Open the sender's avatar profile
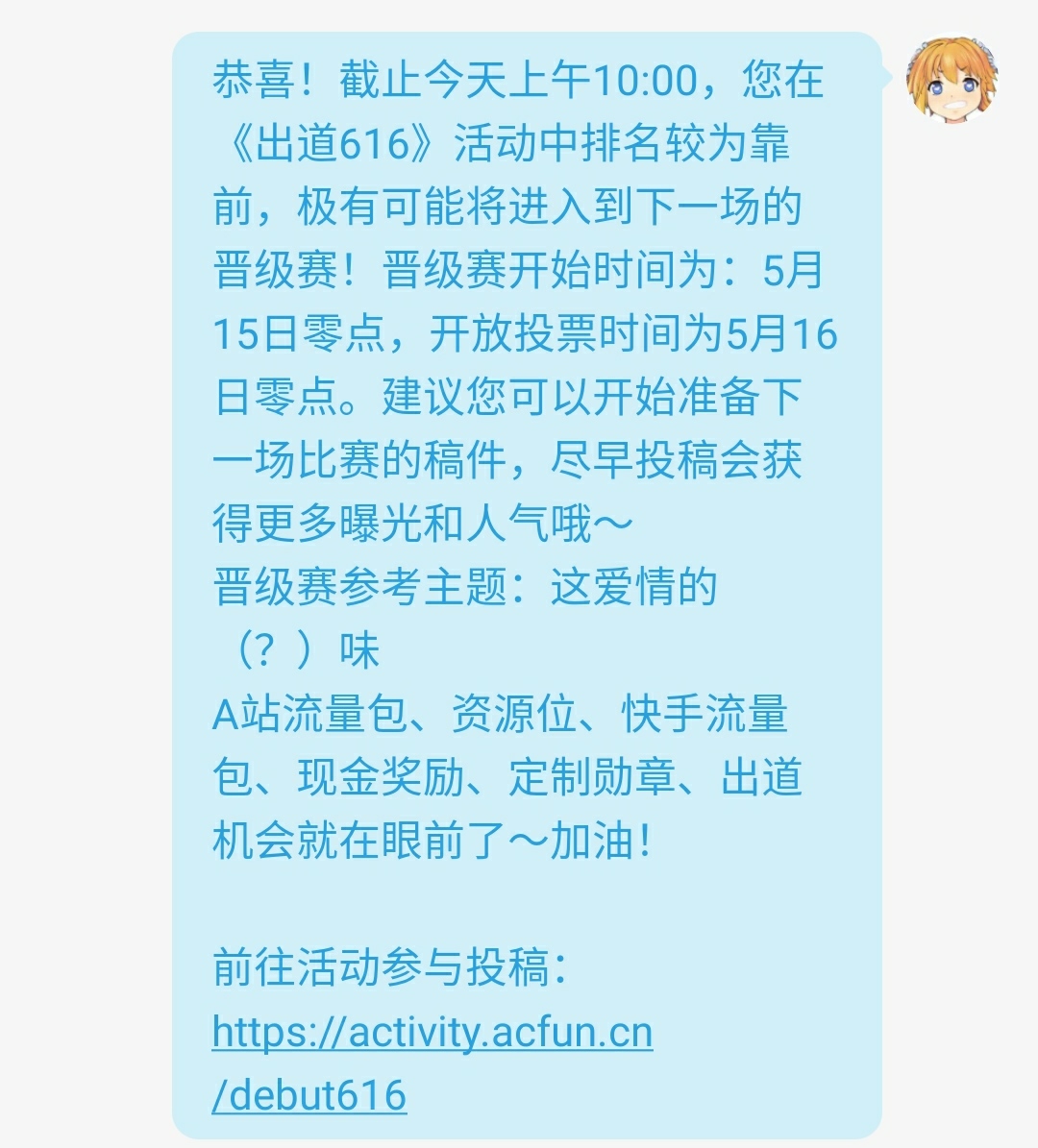Viewport: 1038px width, 1148px height. click(951, 82)
